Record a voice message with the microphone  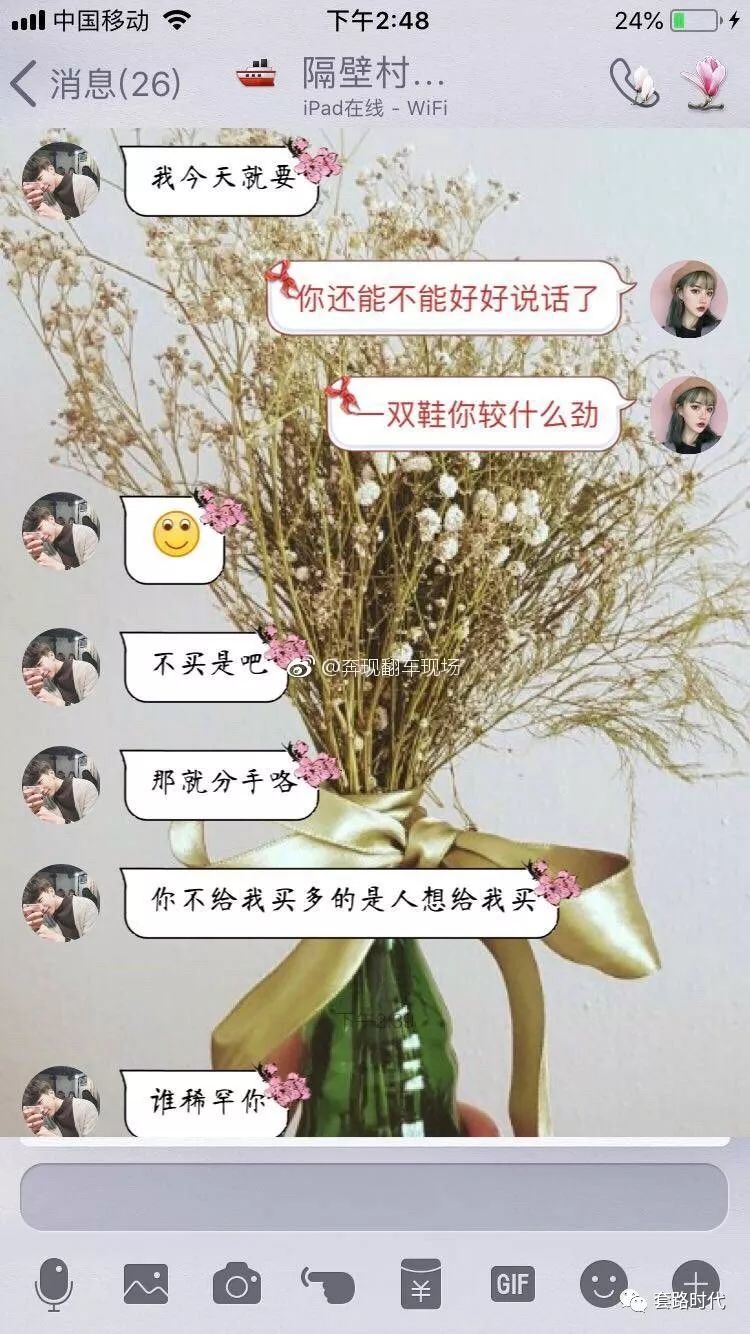coord(54,1284)
